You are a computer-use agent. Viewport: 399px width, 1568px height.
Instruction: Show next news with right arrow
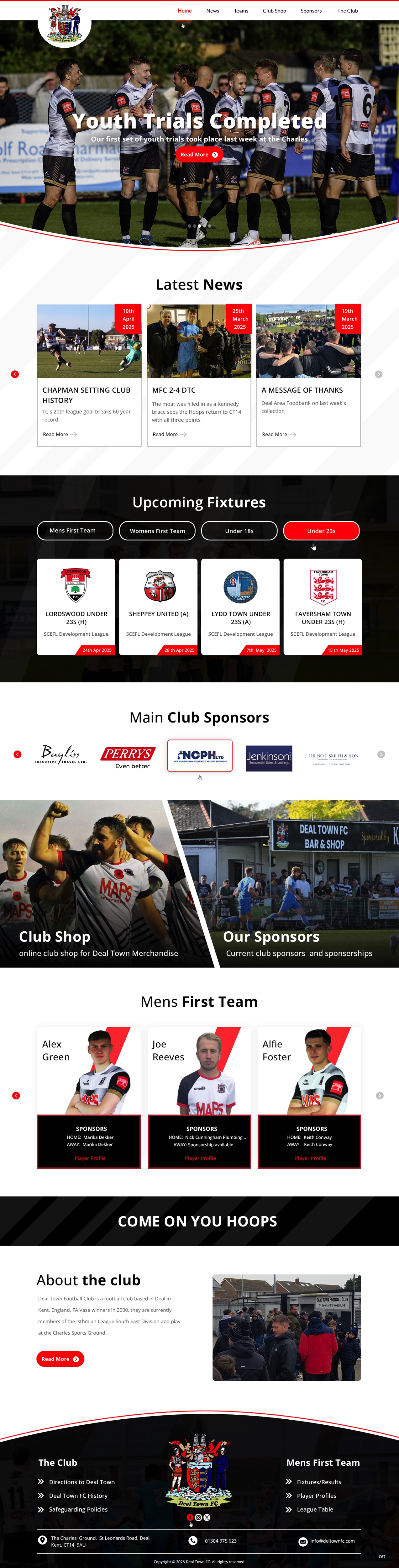378,374
